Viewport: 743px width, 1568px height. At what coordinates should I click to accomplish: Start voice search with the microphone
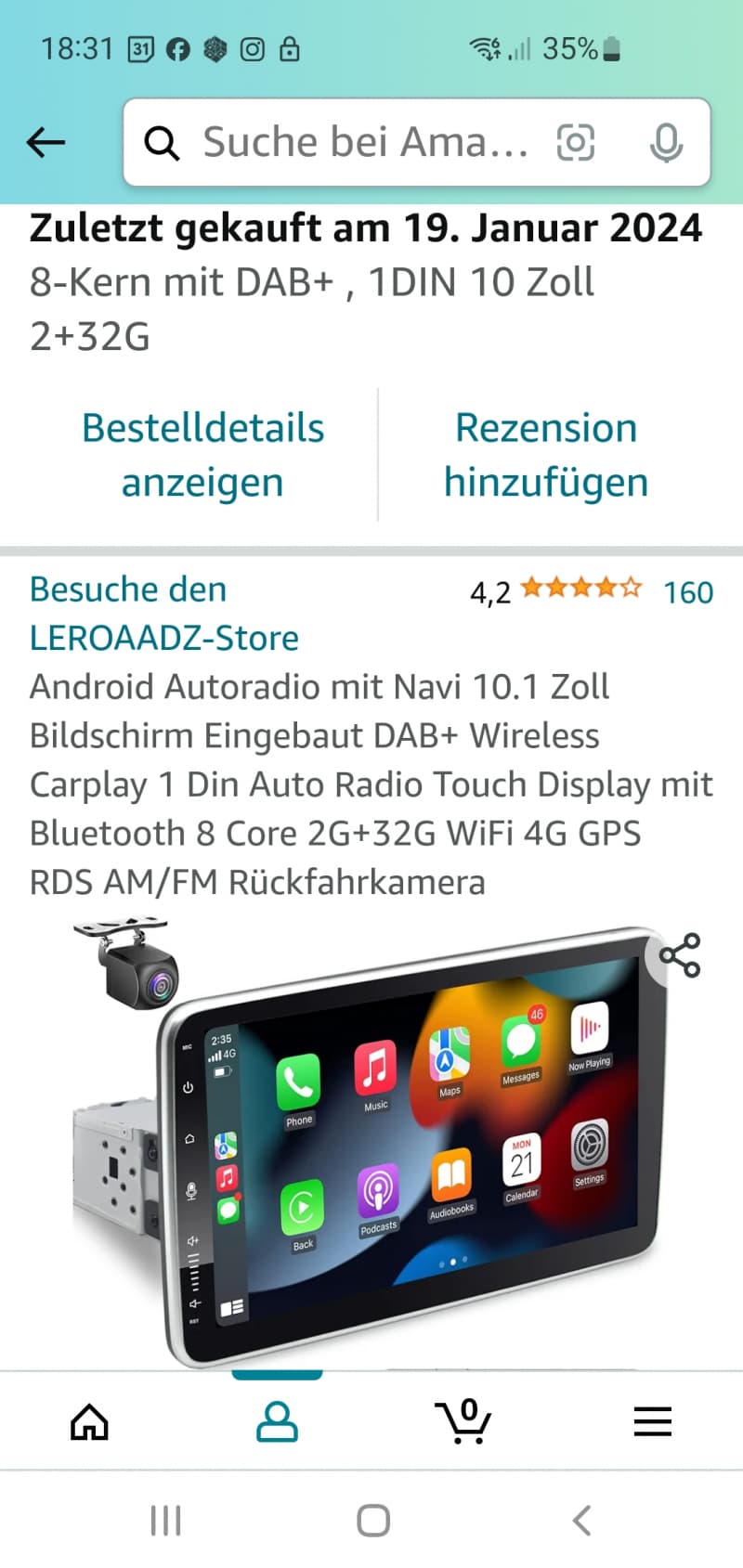(x=666, y=142)
